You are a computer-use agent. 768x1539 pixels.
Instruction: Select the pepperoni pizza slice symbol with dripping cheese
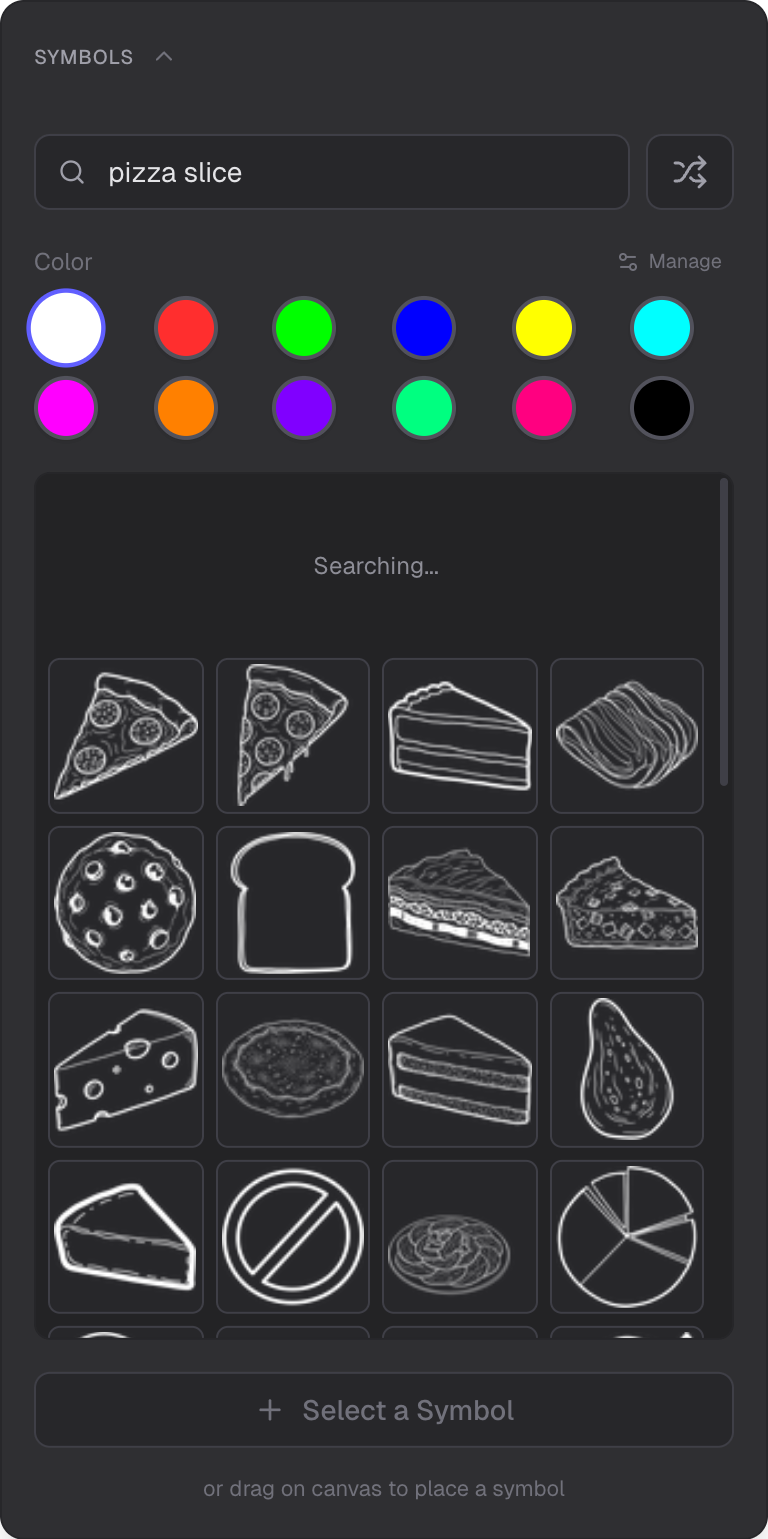[x=293, y=735]
